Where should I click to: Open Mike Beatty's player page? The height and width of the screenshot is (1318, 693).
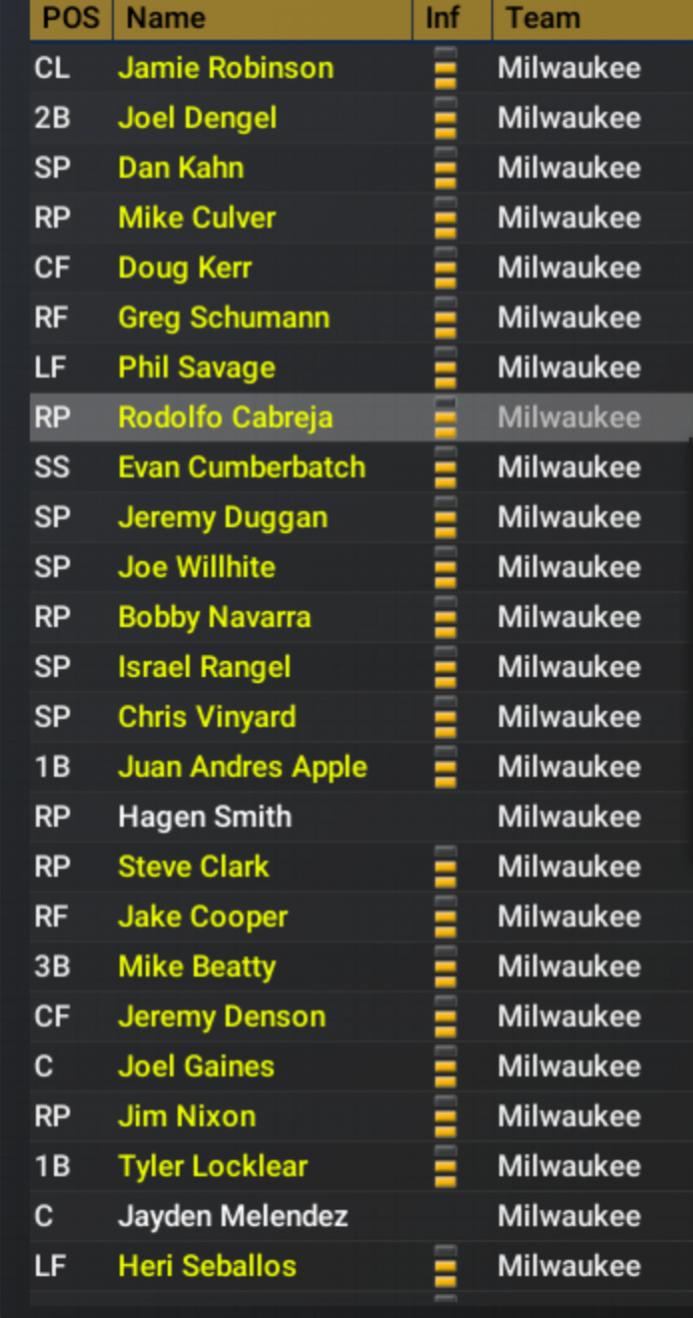[197, 967]
